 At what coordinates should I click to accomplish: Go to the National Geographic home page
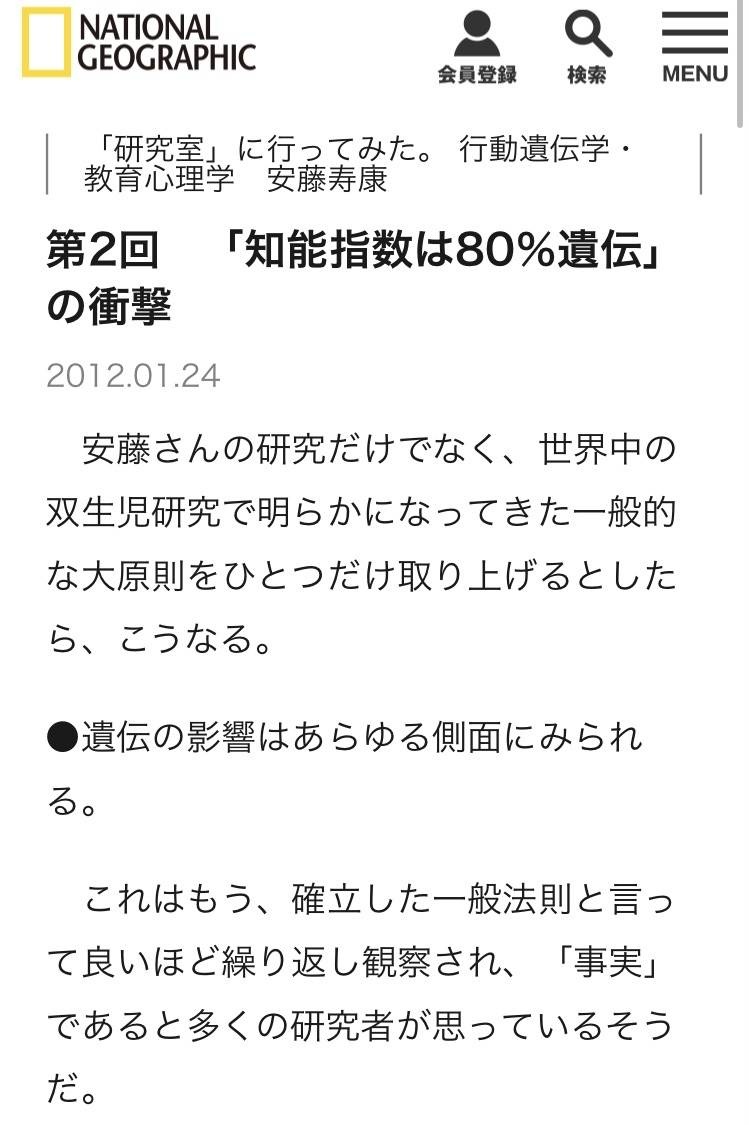[140, 43]
